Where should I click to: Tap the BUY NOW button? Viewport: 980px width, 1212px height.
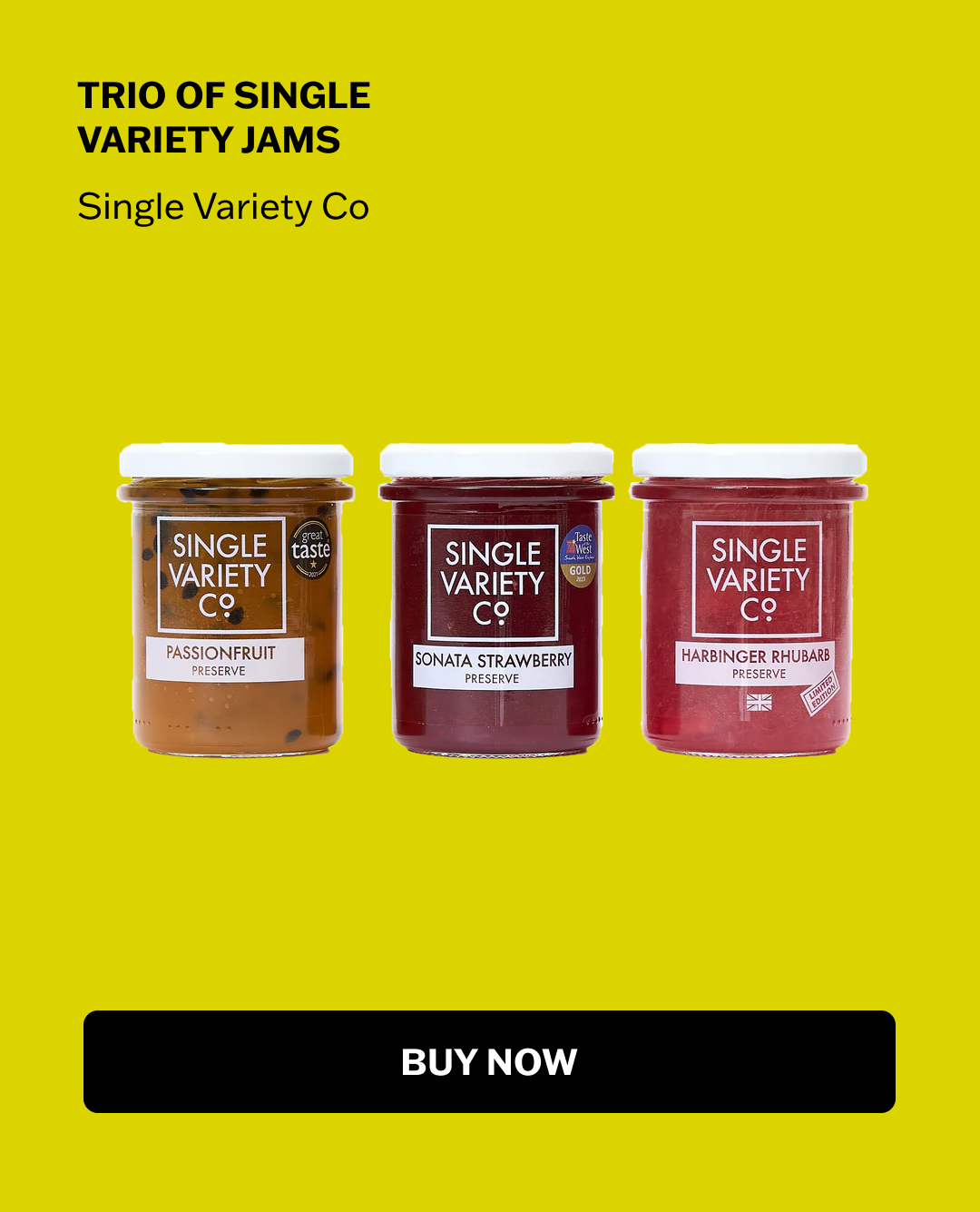[489, 1061]
